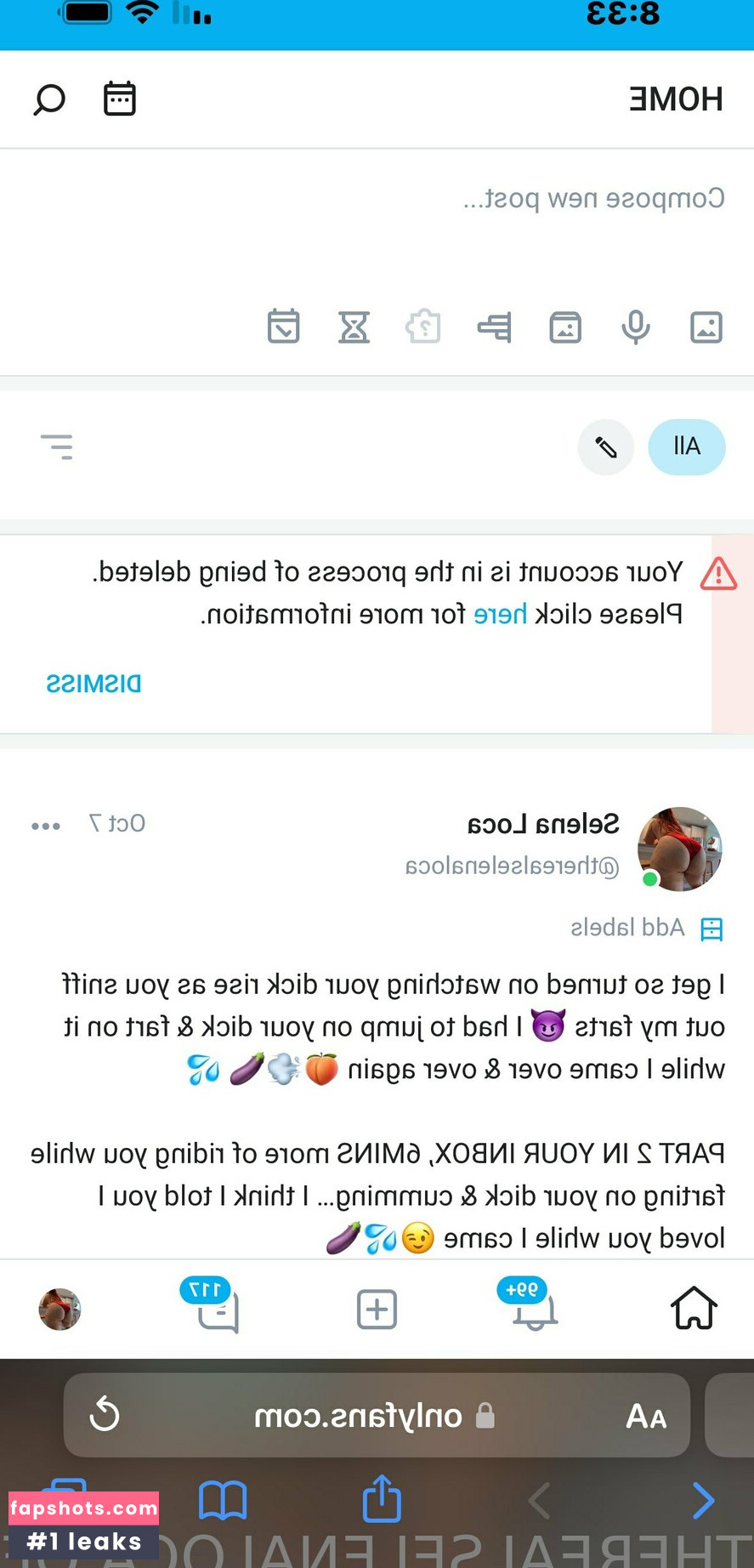
Task: Add a photo using the image icon
Action: (705, 327)
